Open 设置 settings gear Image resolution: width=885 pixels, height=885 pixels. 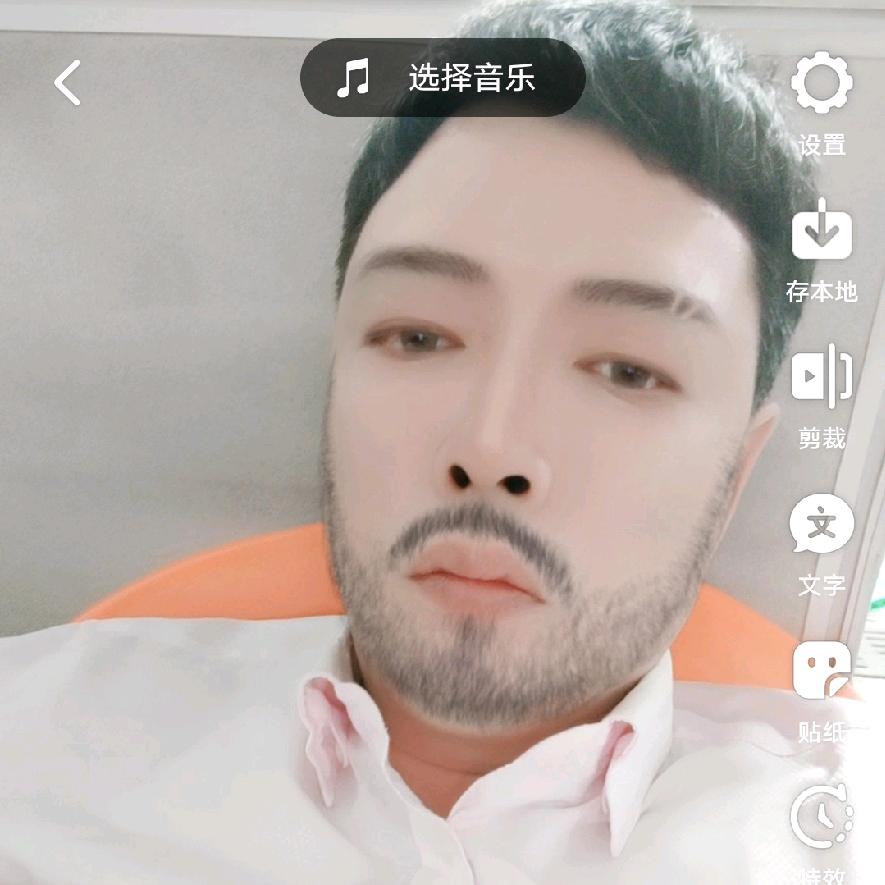click(822, 85)
